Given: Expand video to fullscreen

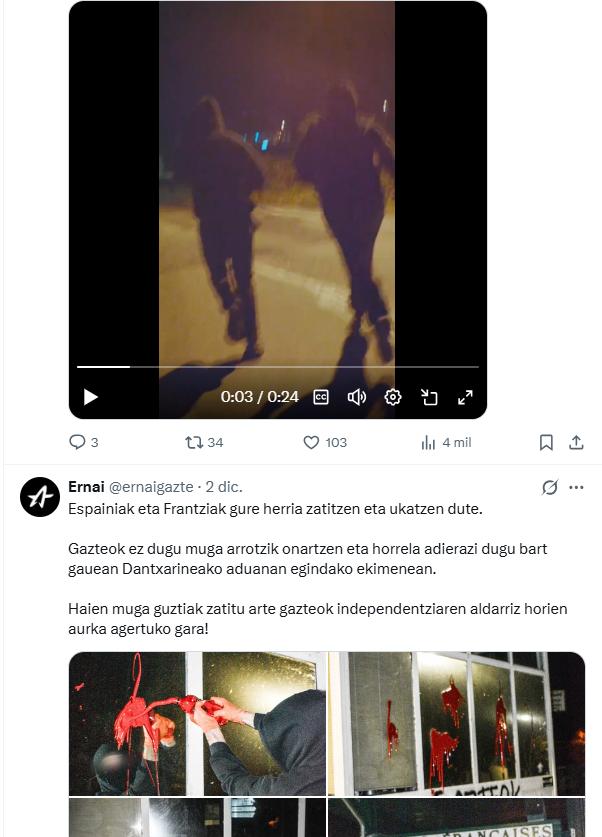Looking at the screenshot, I should (x=465, y=397).
